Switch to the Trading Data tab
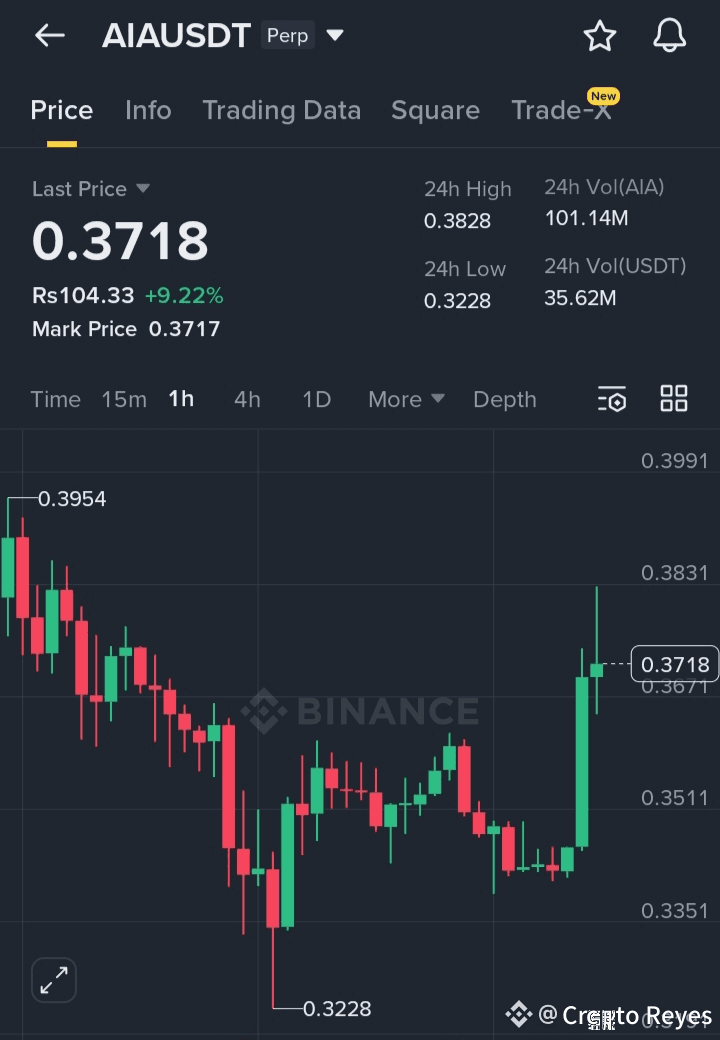 pos(281,110)
